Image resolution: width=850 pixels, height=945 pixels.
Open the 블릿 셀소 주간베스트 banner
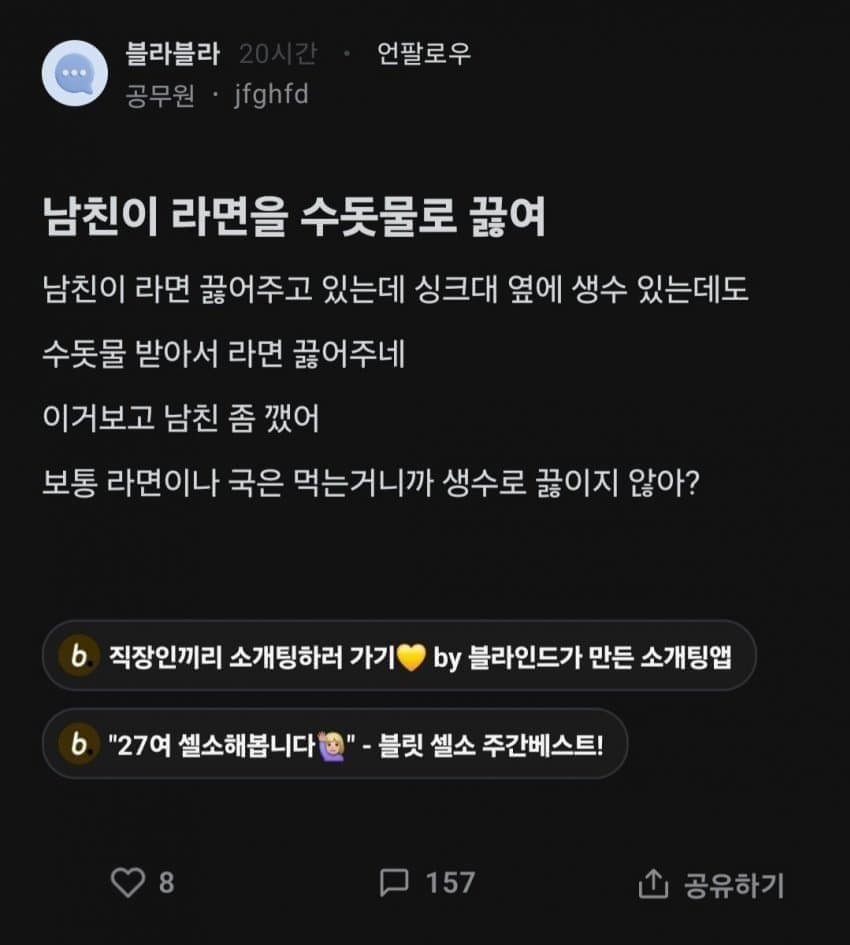(x=334, y=743)
